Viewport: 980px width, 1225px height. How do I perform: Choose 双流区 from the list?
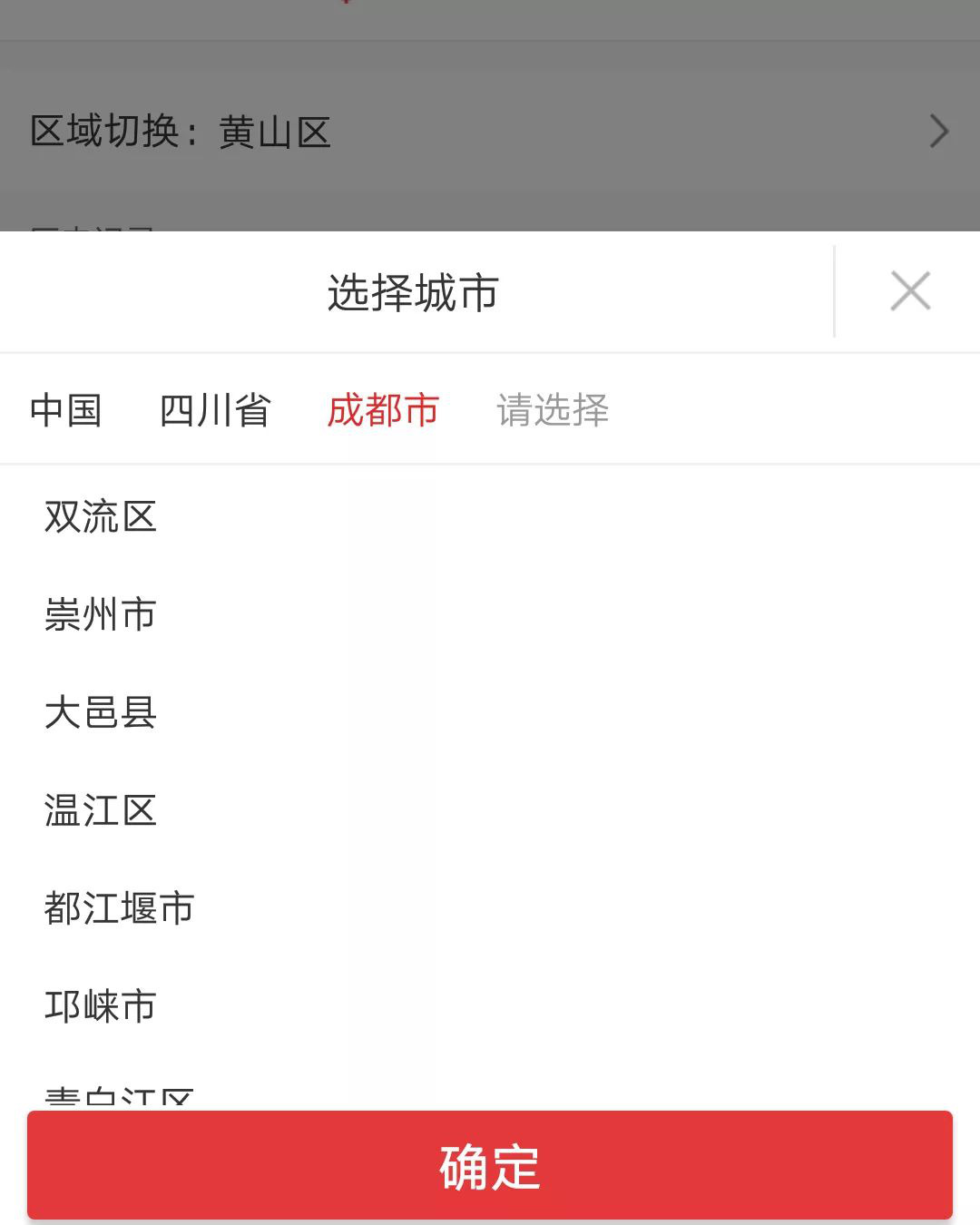tap(101, 517)
